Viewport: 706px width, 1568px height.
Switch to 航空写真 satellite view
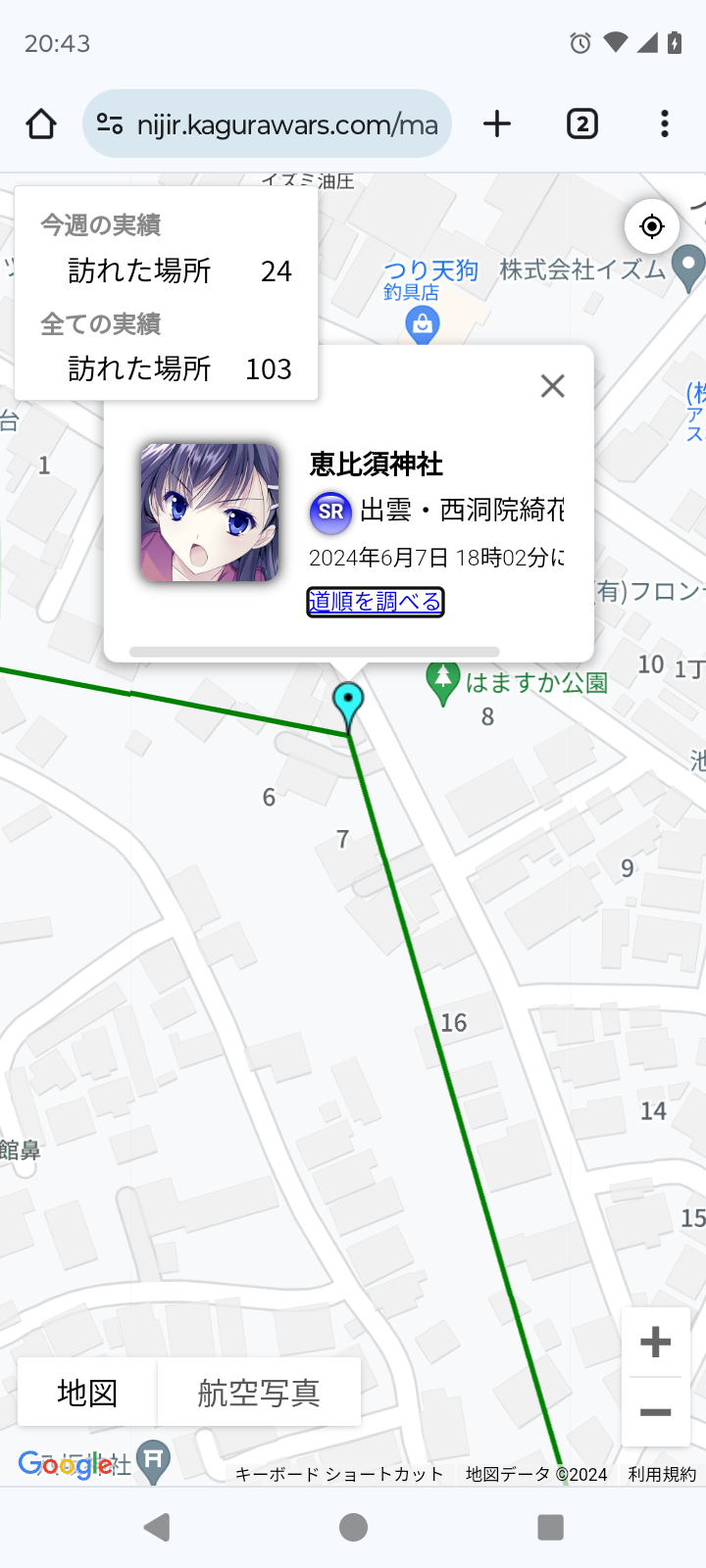point(259,1393)
